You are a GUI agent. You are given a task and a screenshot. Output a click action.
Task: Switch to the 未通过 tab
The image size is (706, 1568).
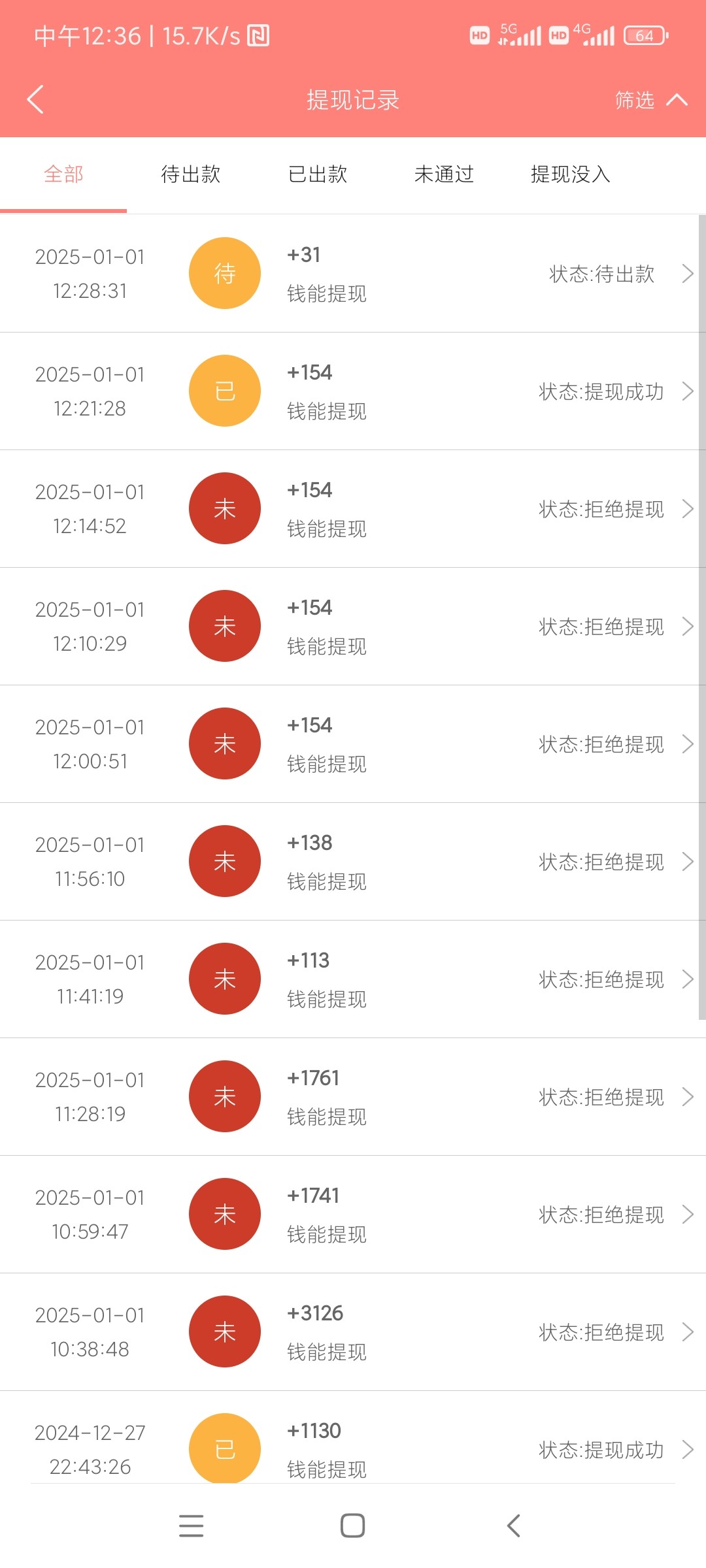pos(445,174)
